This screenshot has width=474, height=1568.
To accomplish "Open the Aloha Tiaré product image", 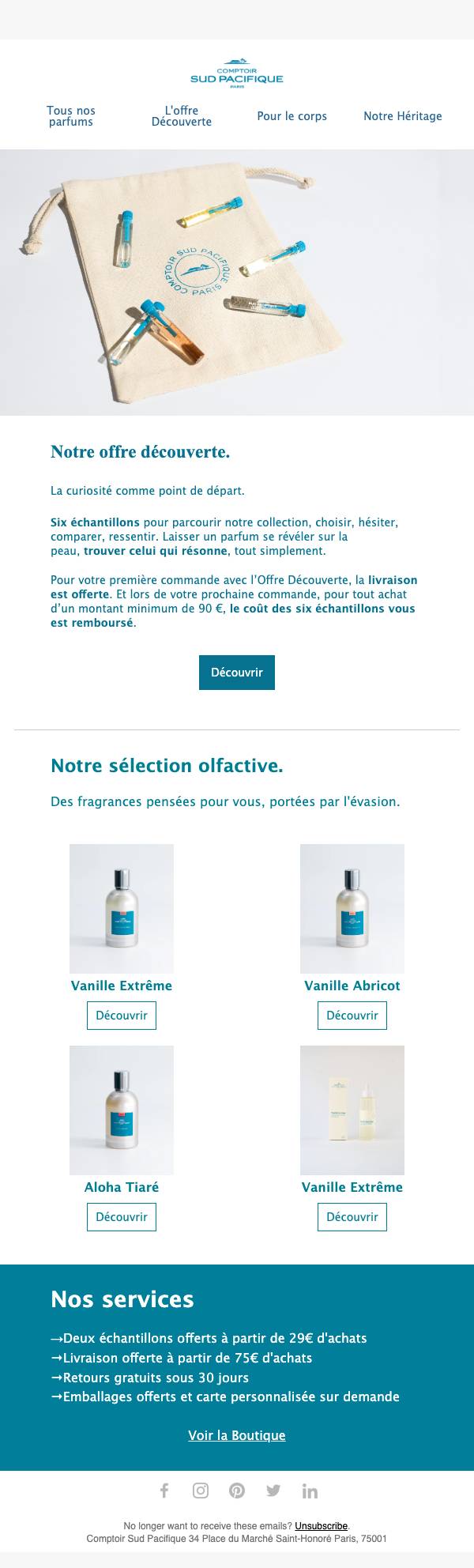I will tap(122, 1110).
